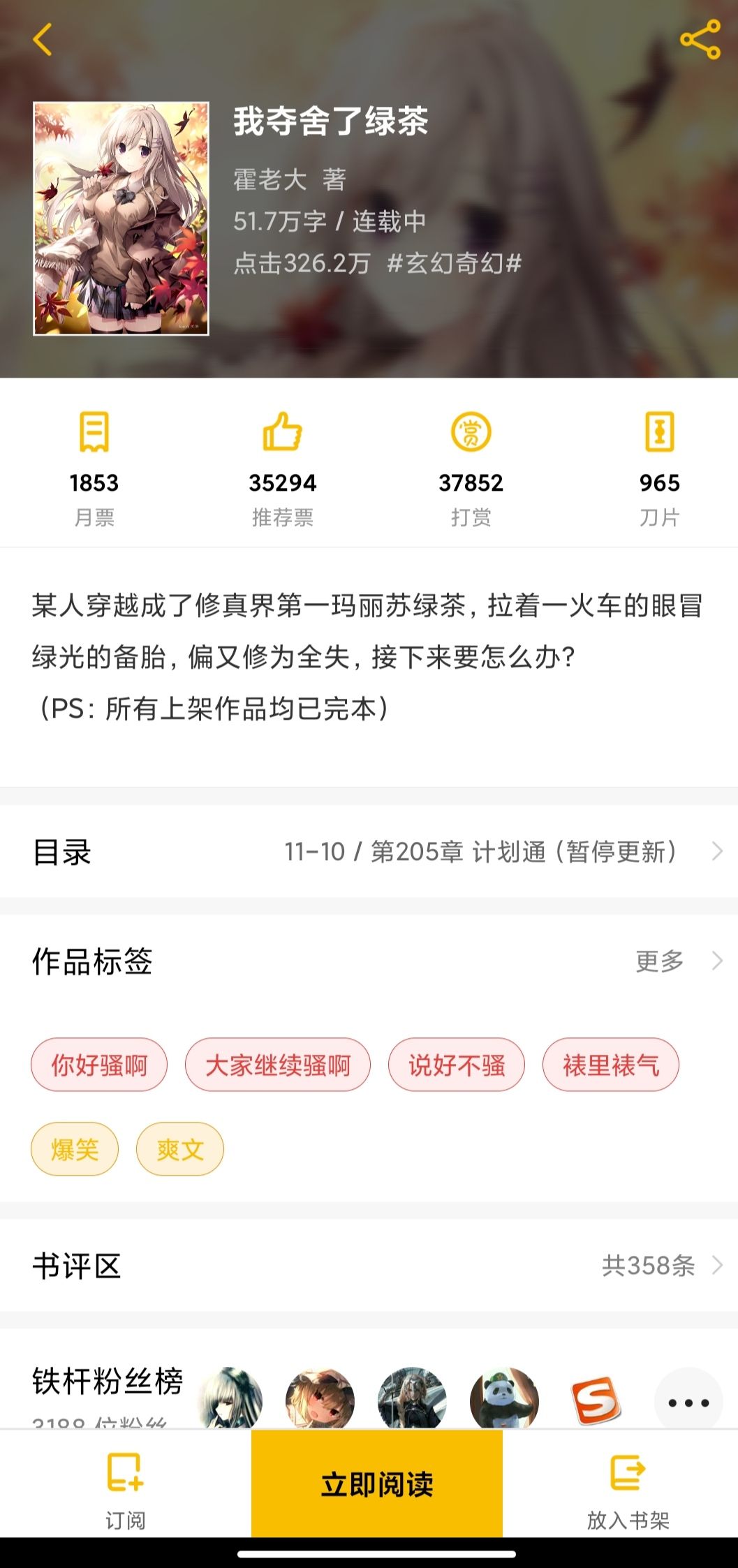The height and width of the screenshot is (1568, 738).
Task: Select the 大家继续骚啊 tag
Action: click(x=278, y=1065)
